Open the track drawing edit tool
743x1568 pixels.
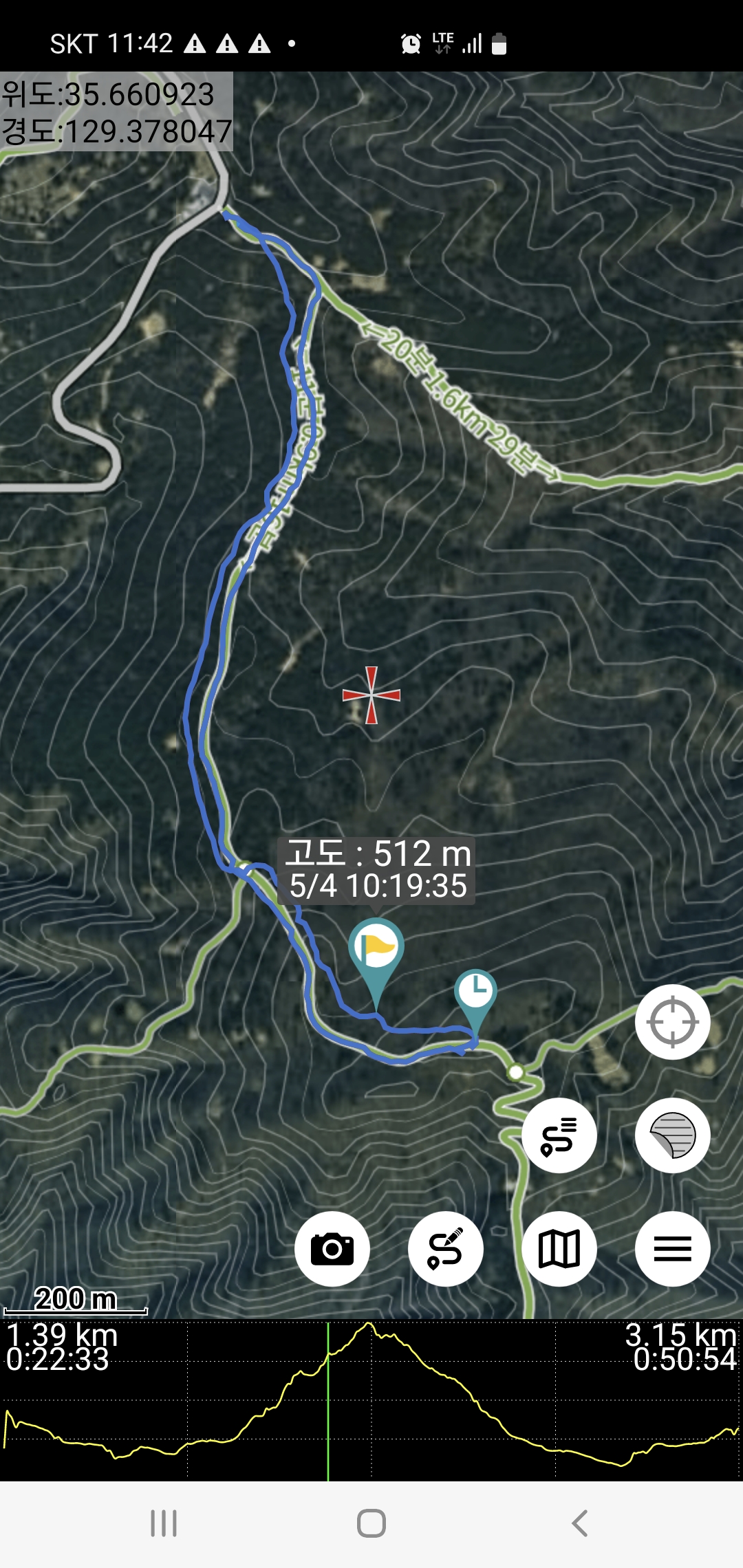coord(446,1249)
